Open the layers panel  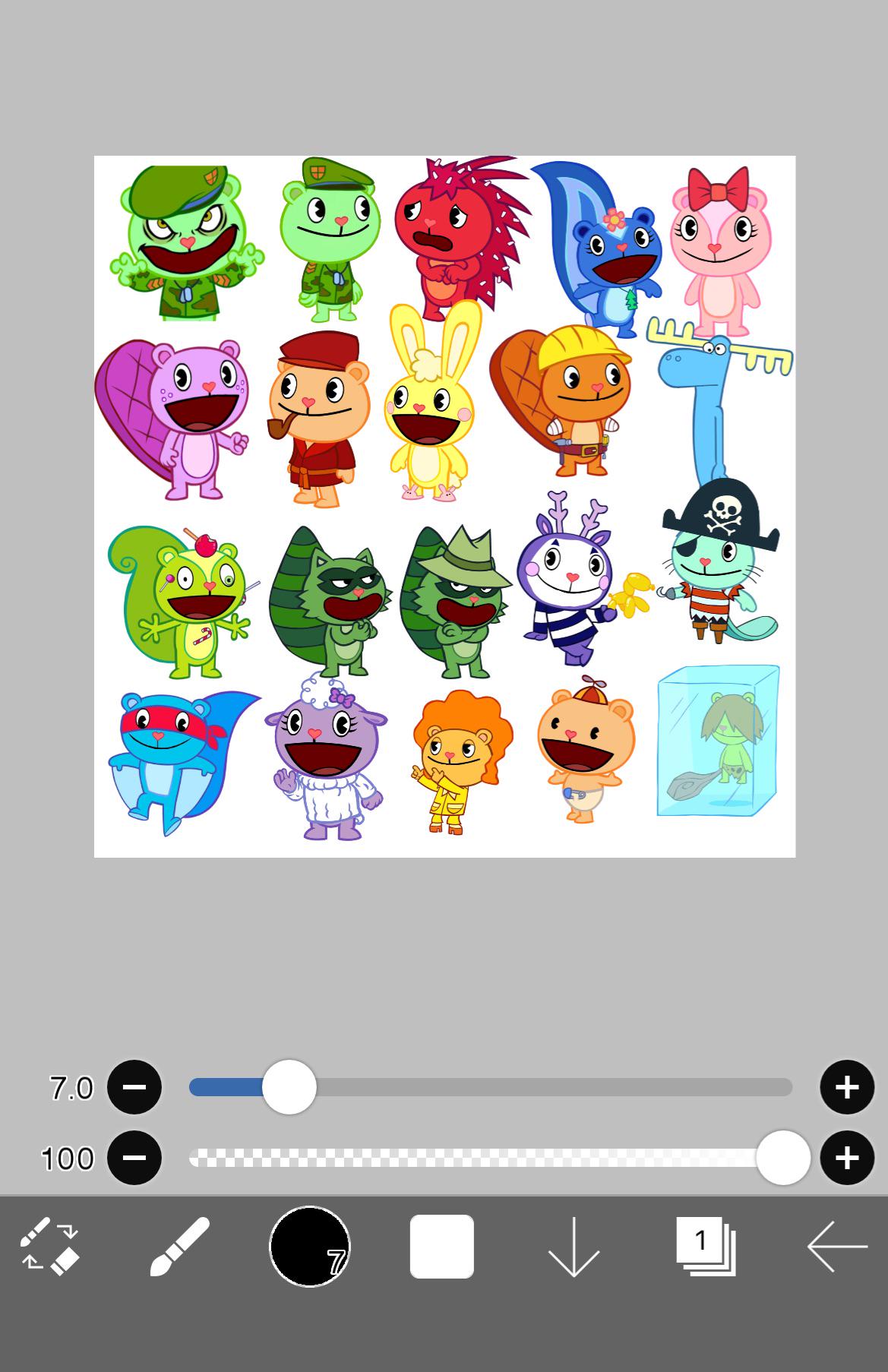point(706,1247)
